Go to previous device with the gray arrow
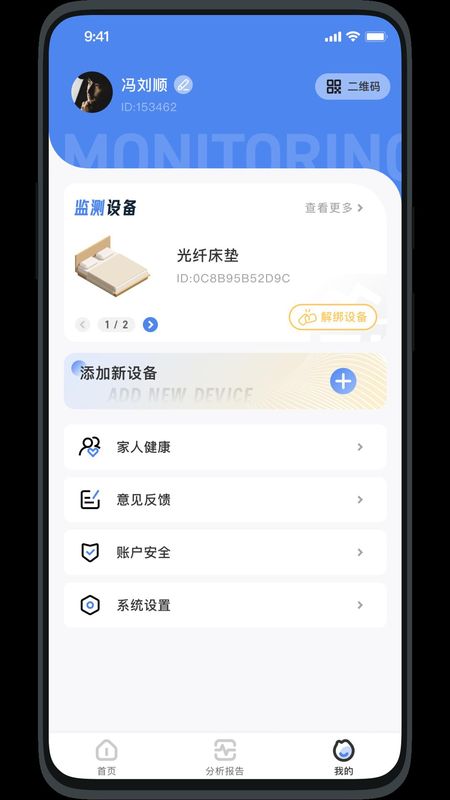Image resolution: width=450 pixels, height=800 pixels. (x=82, y=324)
